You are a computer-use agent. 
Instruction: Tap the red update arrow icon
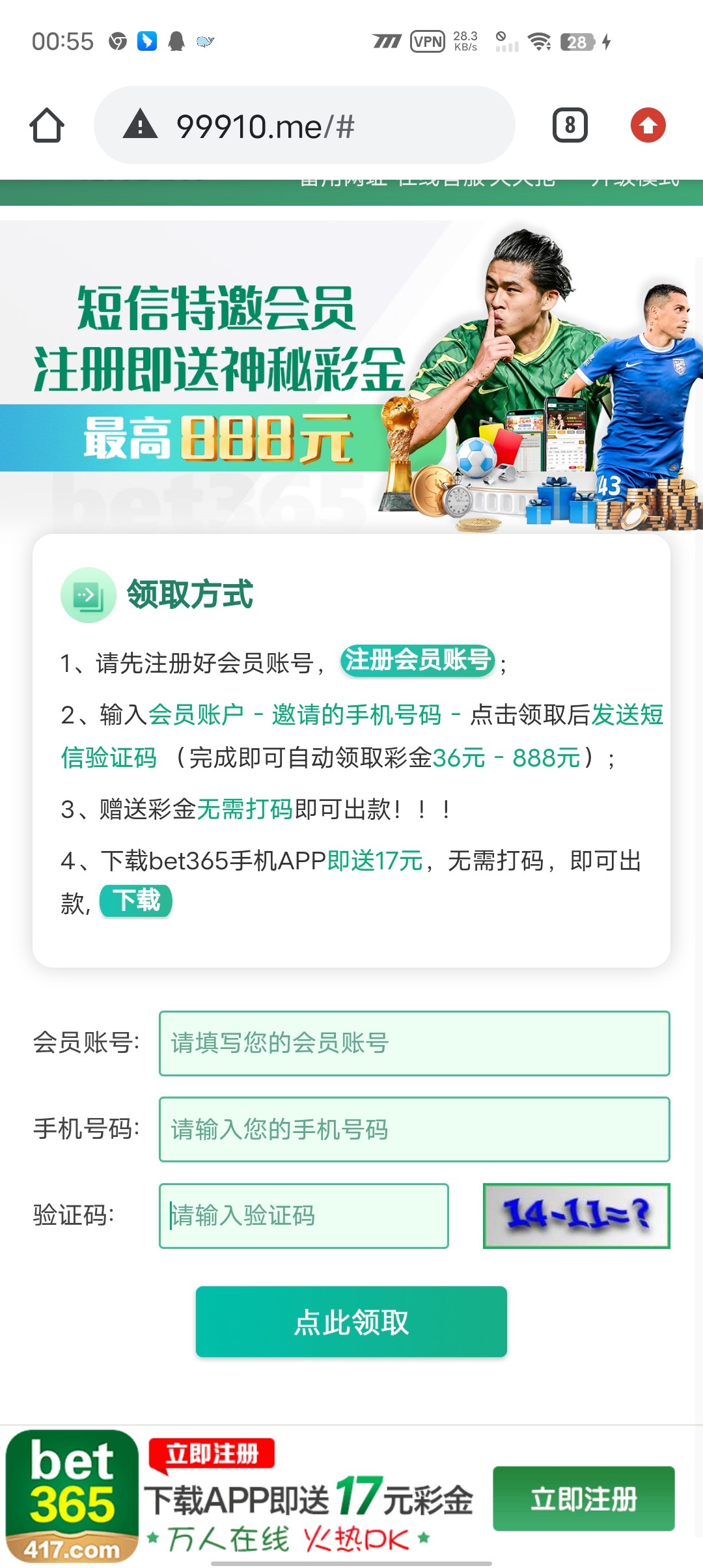[x=648, y=125]
